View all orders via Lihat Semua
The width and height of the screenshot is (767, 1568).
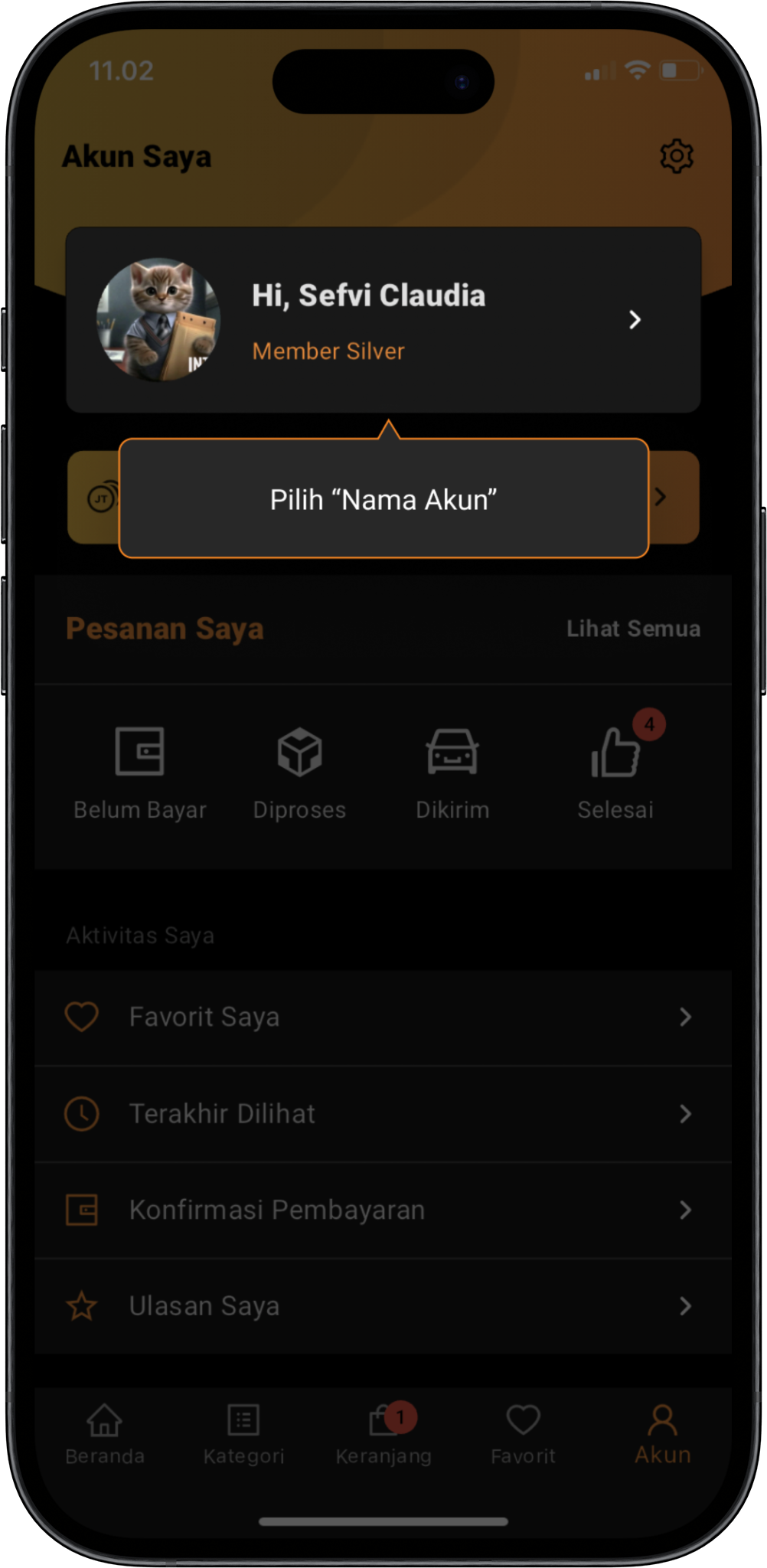coord(633,629)
